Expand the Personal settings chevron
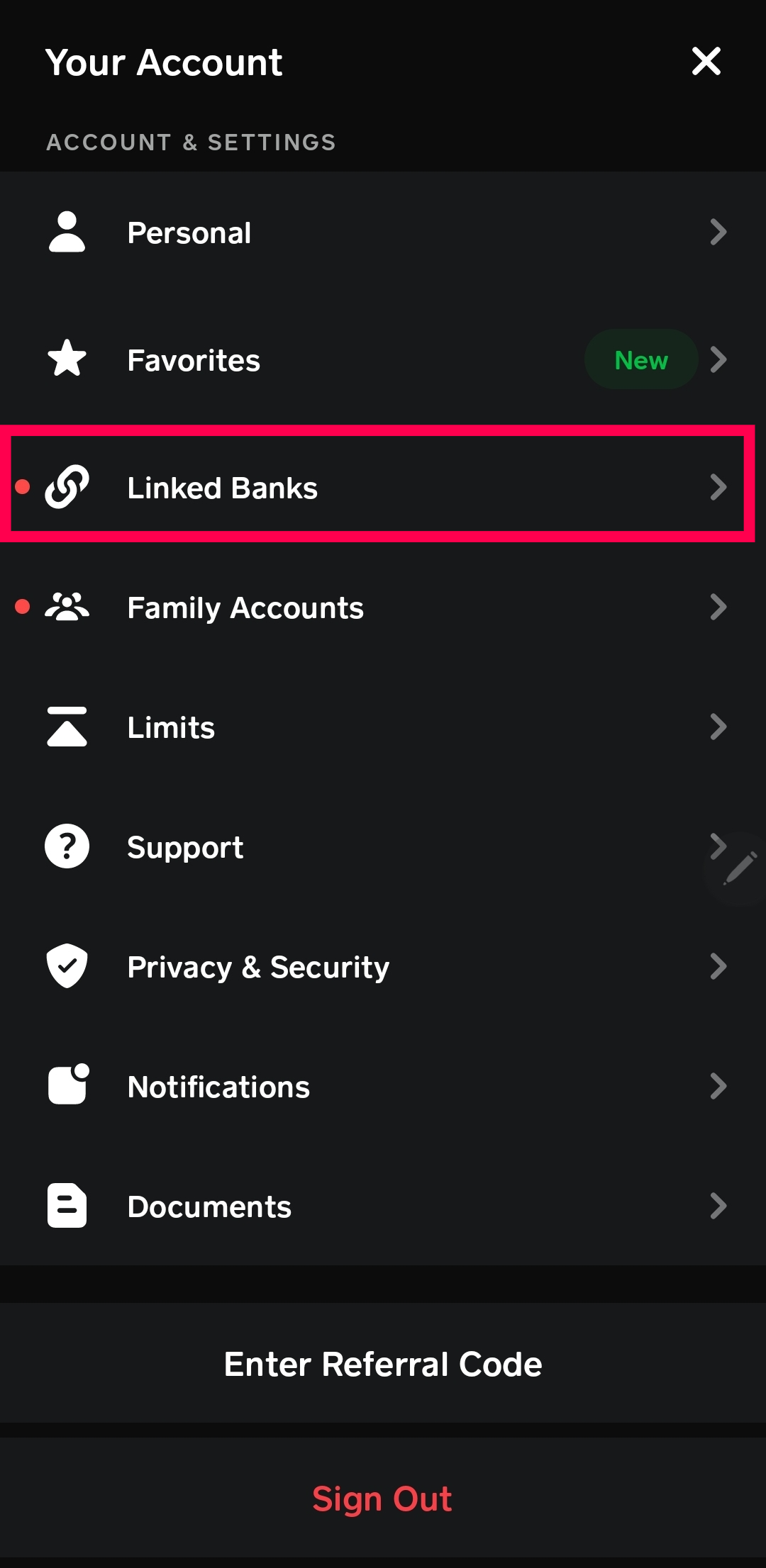The height and width of the screenshot is (1568, 766). tap(719, 232)
